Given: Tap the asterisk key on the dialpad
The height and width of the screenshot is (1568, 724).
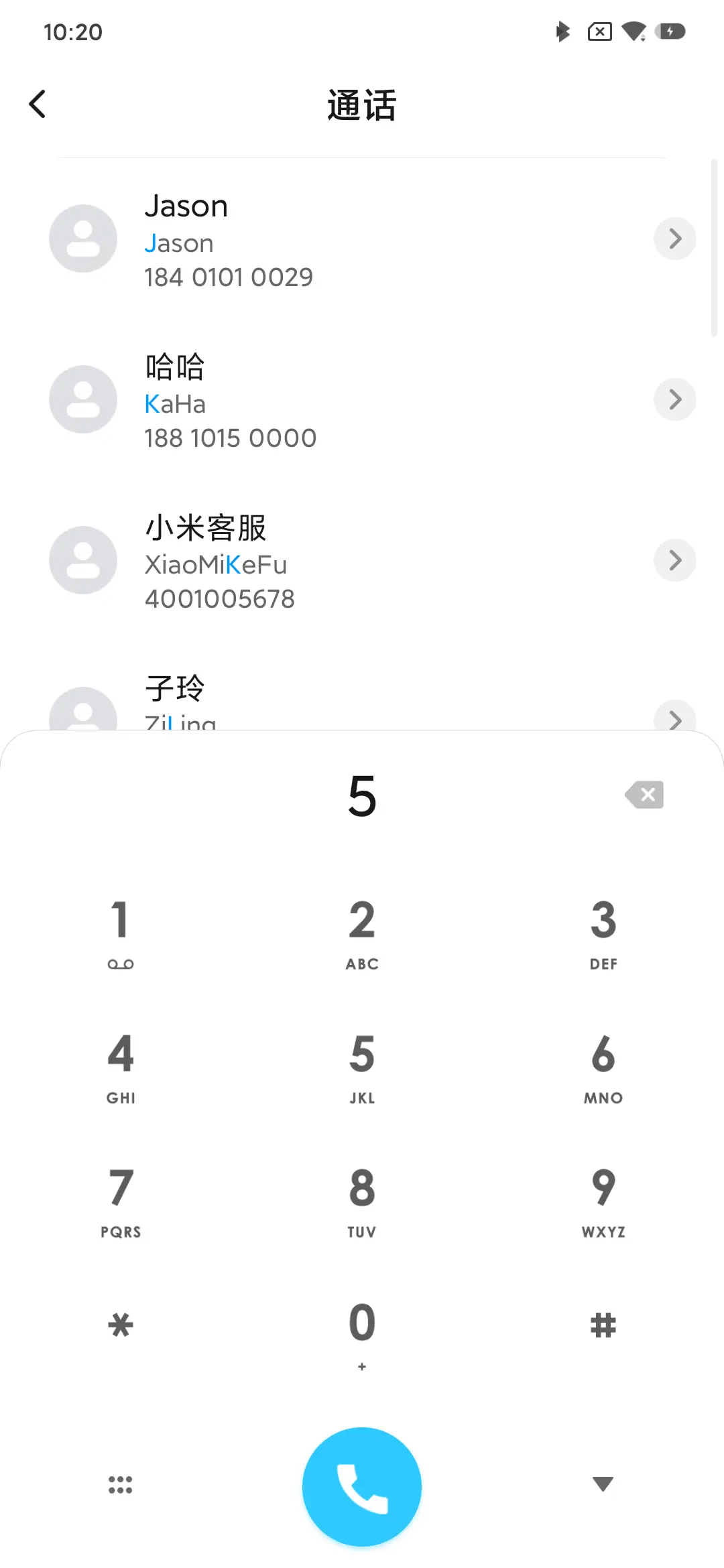Looking at the screenshot, I should tap(119, 1323).
